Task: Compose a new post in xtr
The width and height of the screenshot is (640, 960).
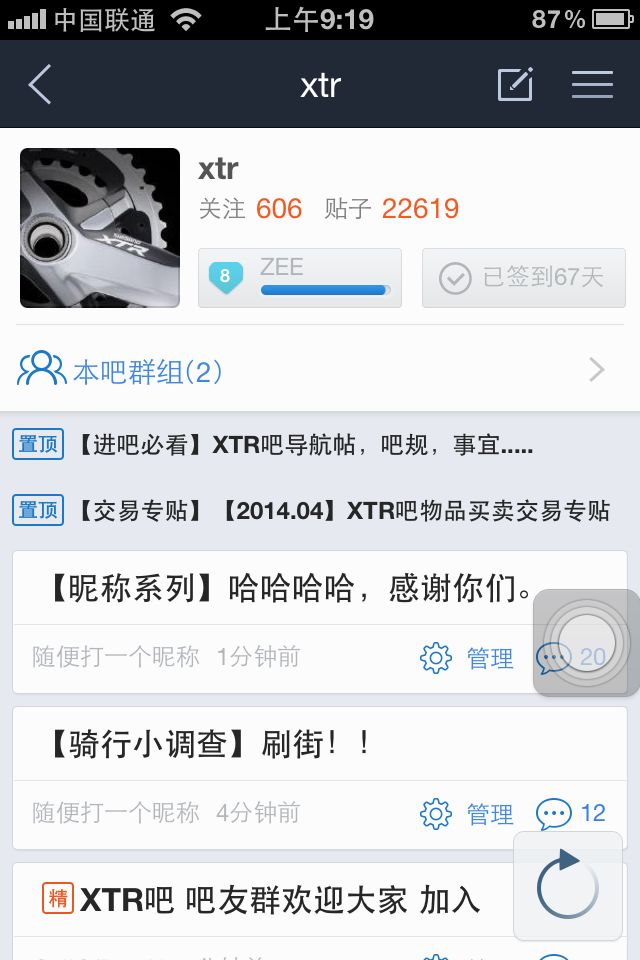Action: pyautogui.click(x=515, y=85)
